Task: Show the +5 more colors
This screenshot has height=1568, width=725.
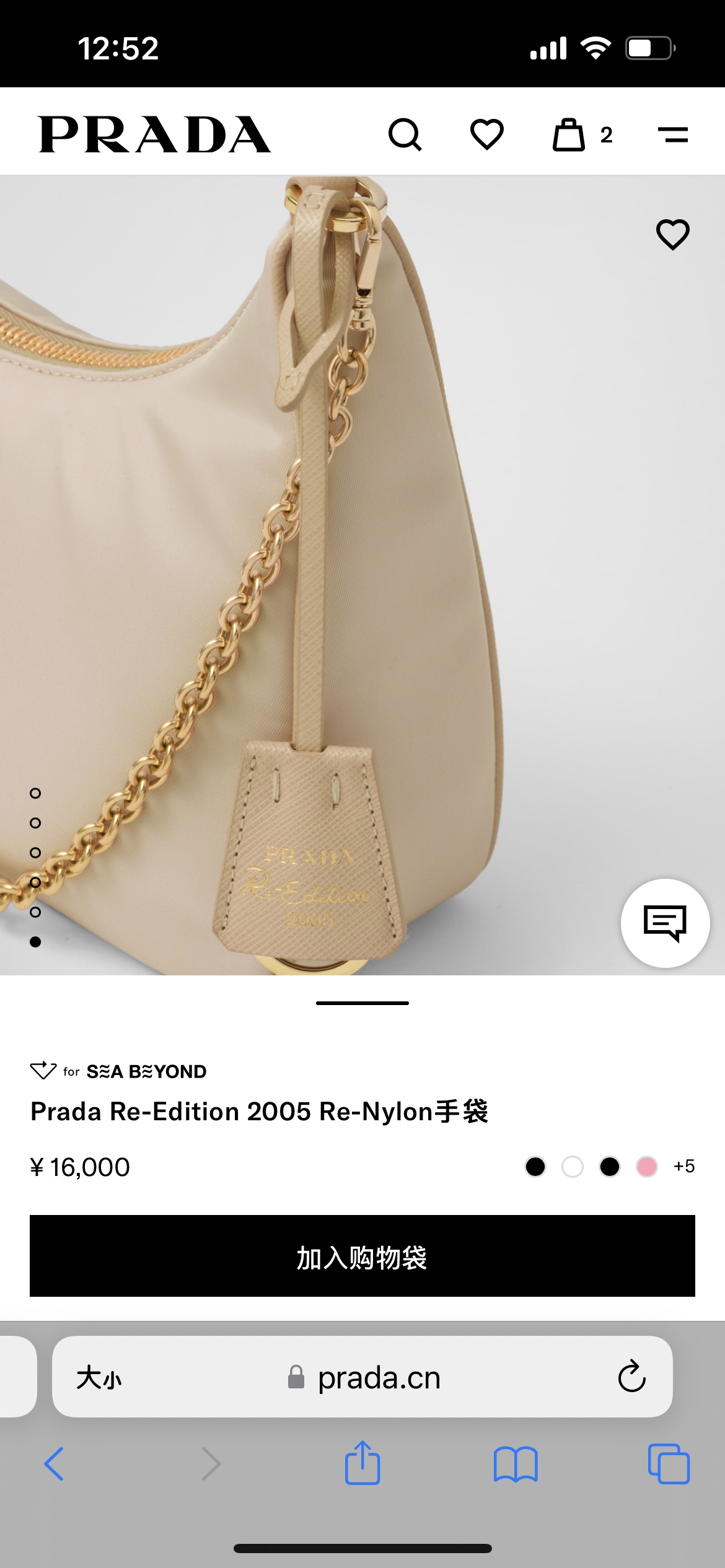Action: click(x=684, y=1167)
